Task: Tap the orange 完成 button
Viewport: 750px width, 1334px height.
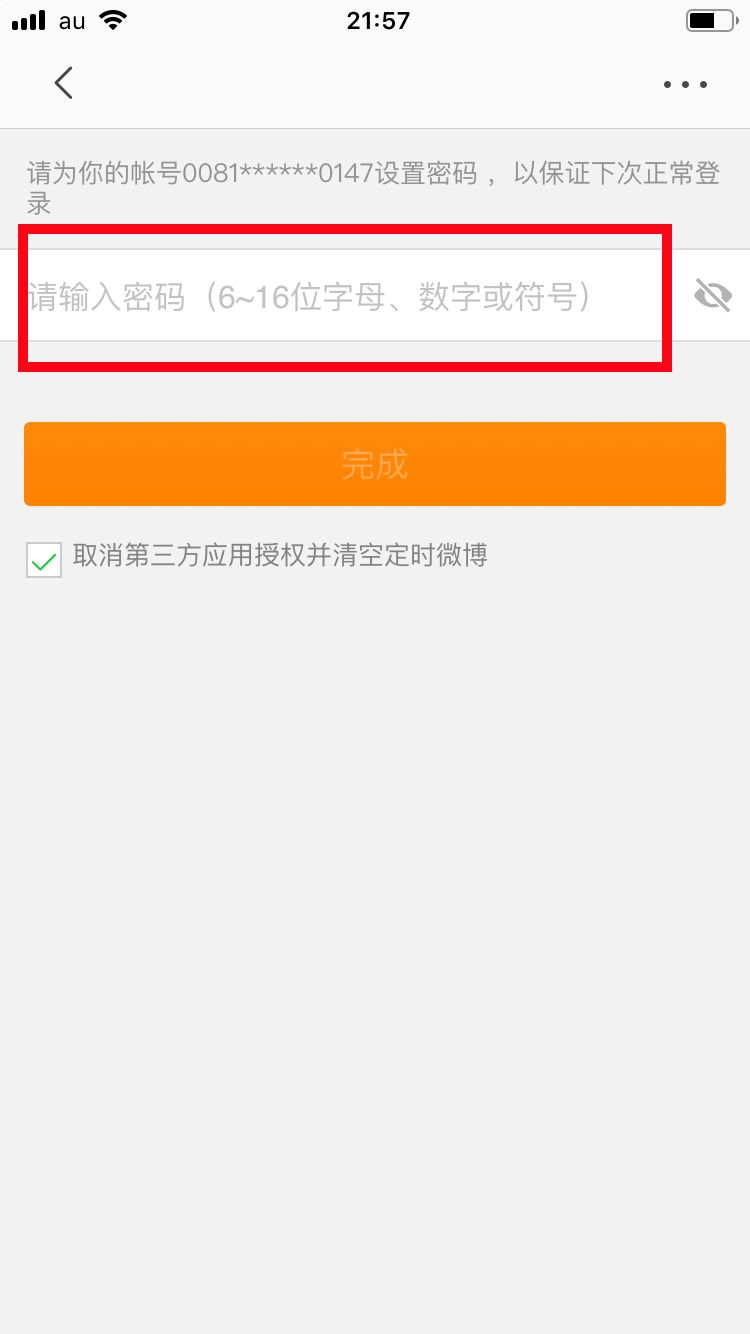Action: [375, 464]
